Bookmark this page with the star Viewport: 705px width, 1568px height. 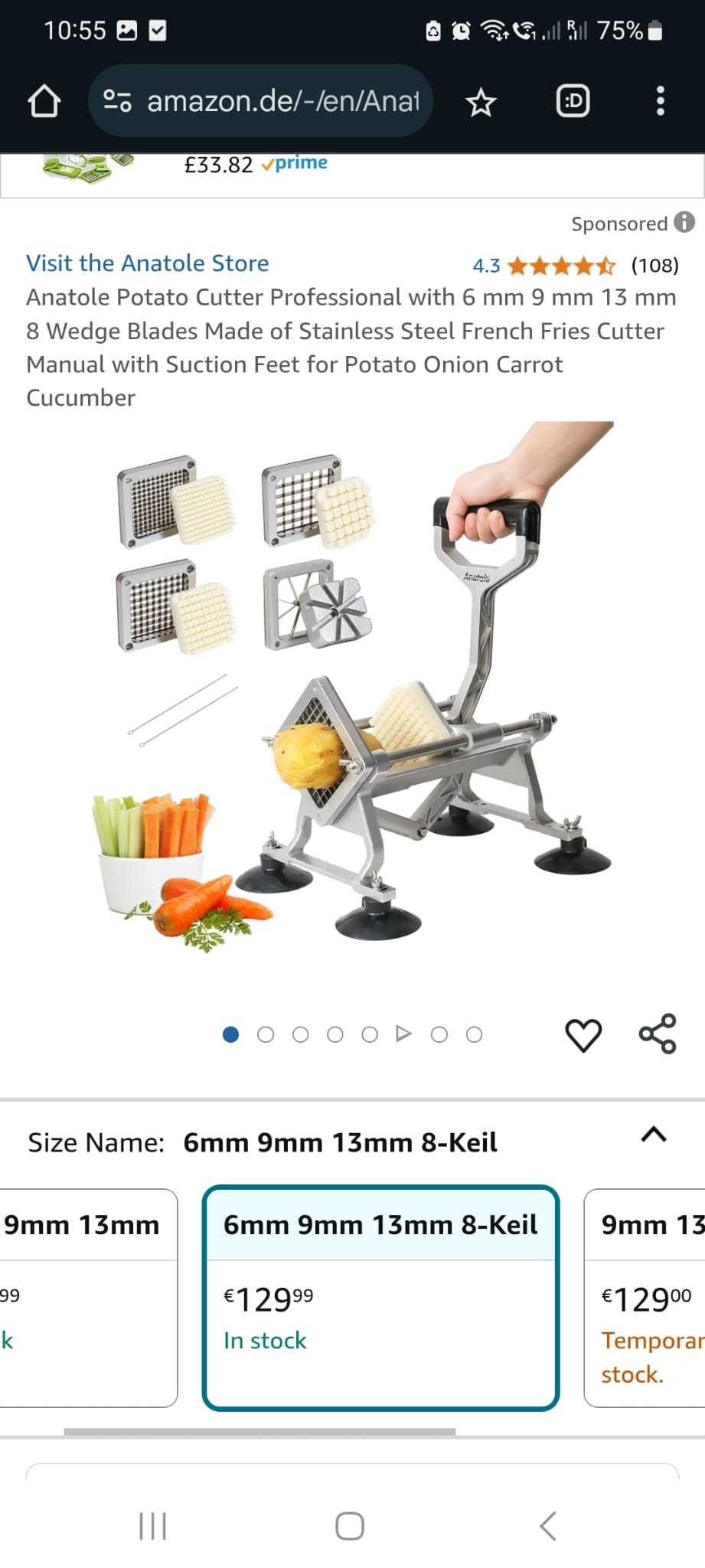[x=481, y=102]
